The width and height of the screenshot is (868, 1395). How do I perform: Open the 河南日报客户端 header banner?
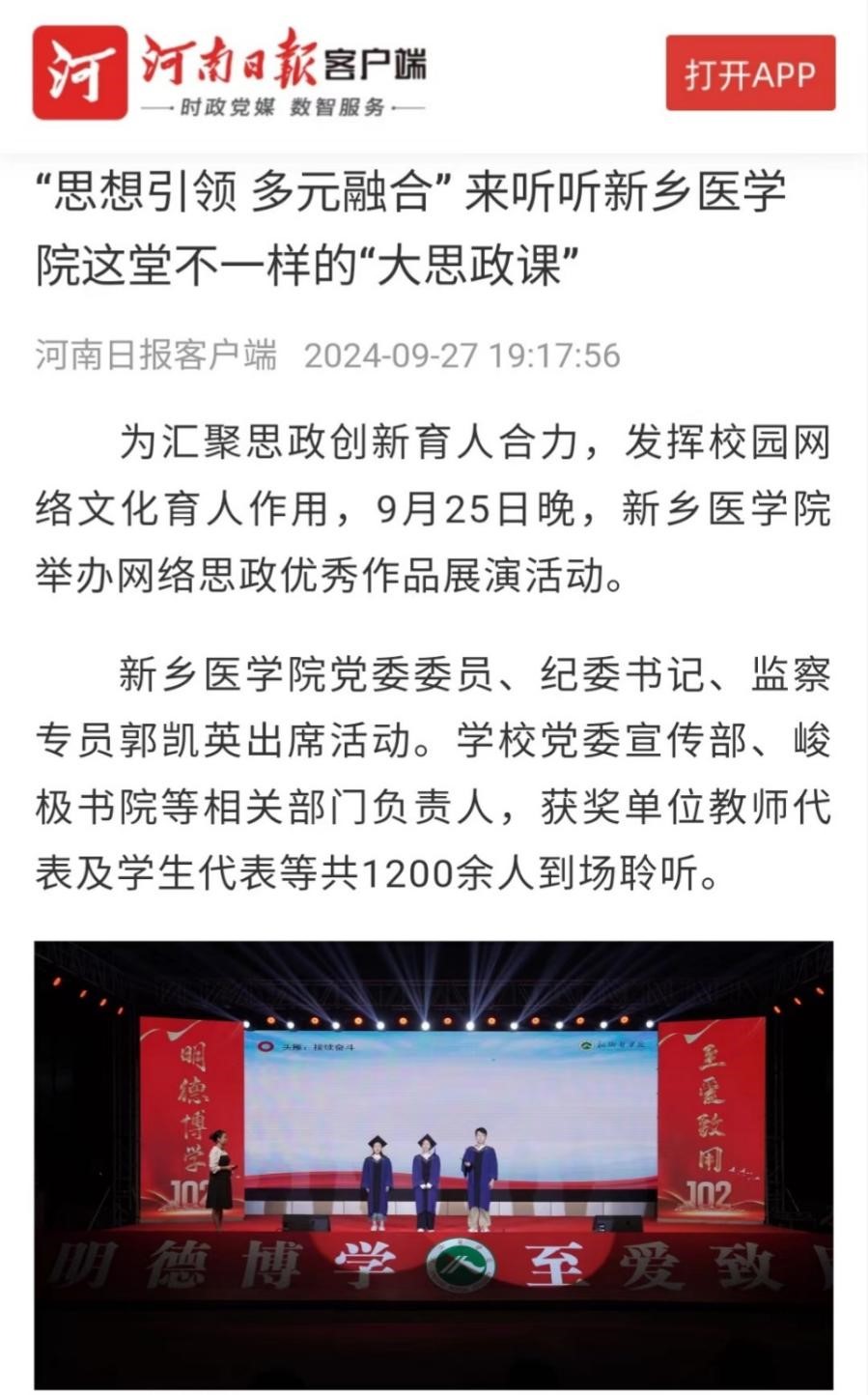tap(232, 73)
